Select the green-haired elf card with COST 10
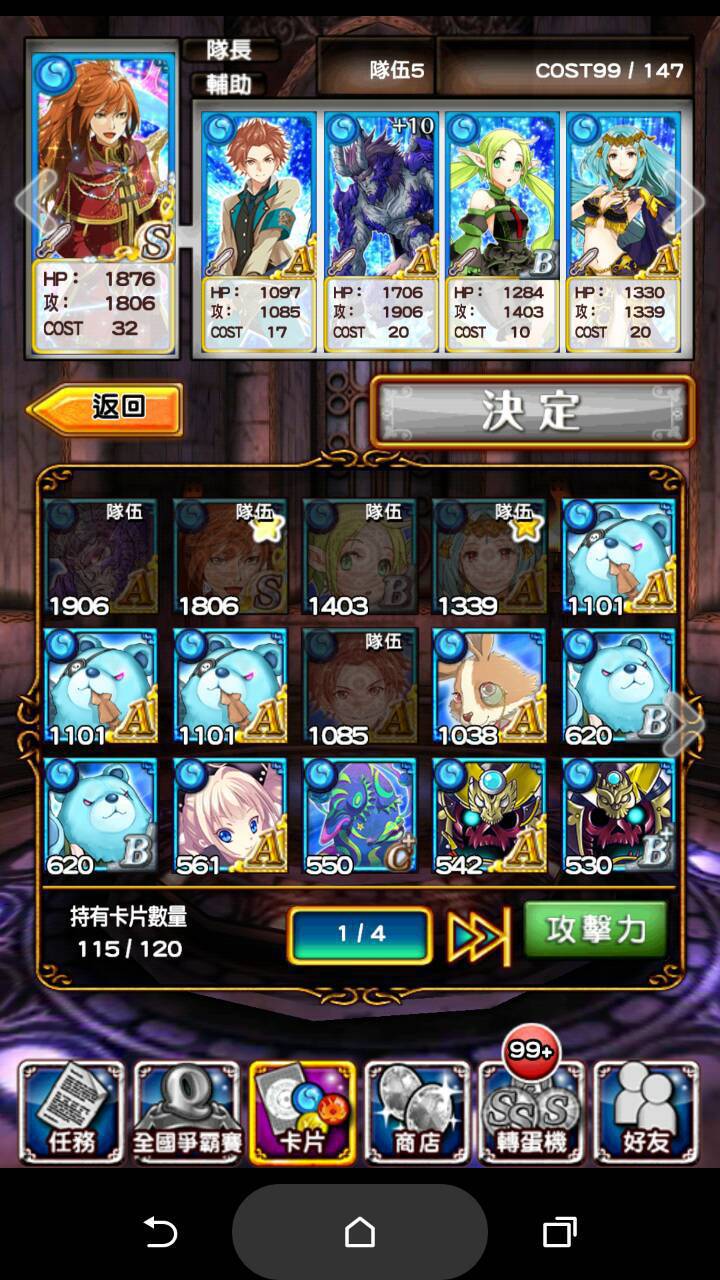This screenshot has height=1280, width=720. [x=502, y=230]
